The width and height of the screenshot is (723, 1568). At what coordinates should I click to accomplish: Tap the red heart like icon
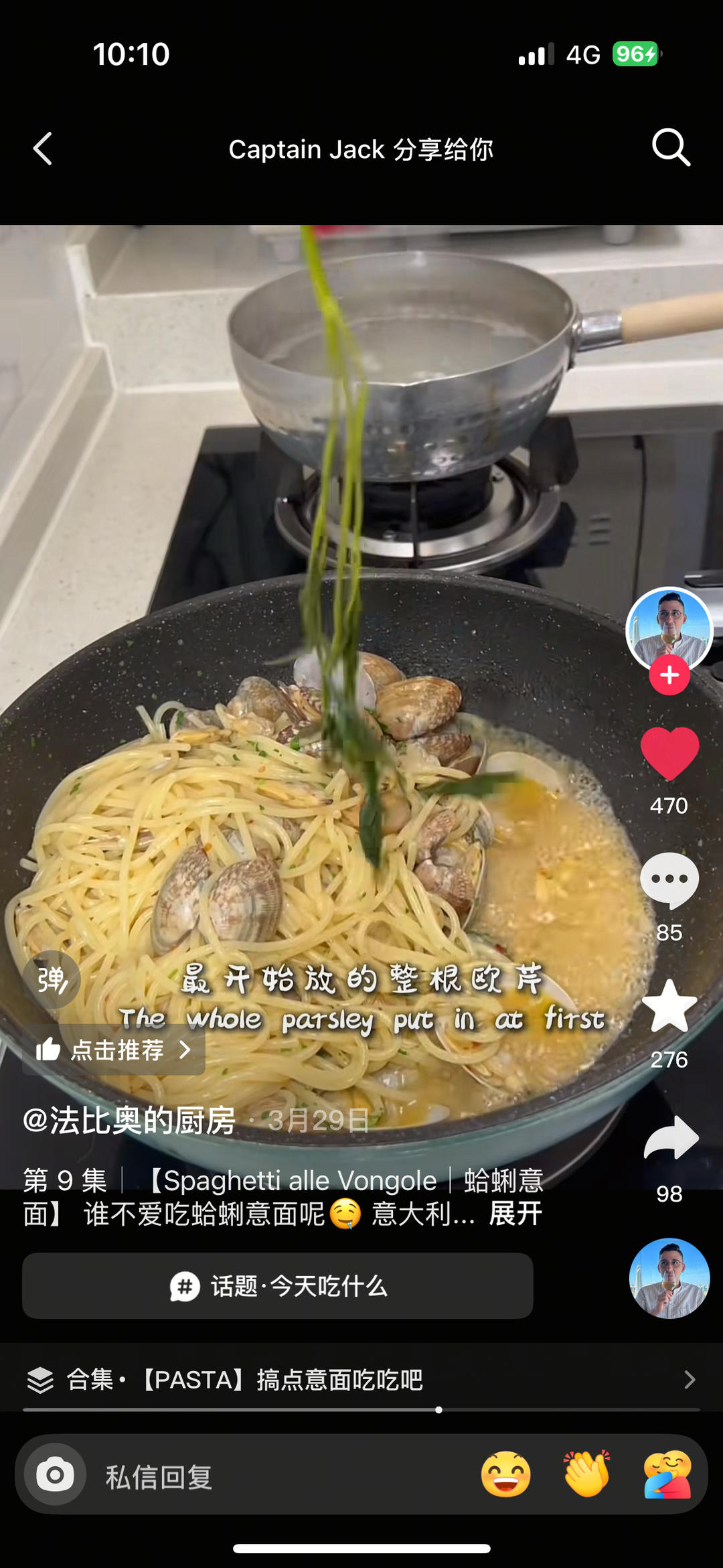pos(669,754)
